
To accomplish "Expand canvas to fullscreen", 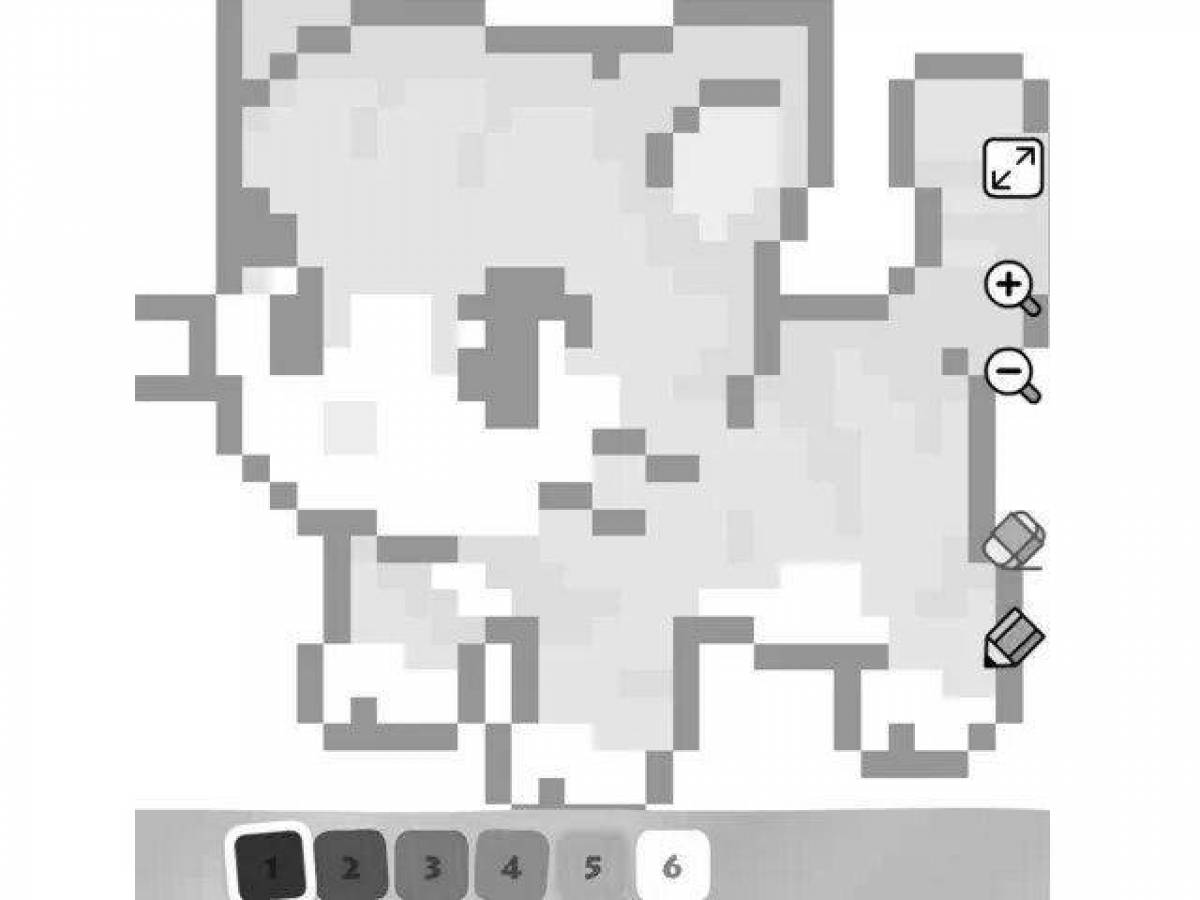I will (x=1013, y=167).
